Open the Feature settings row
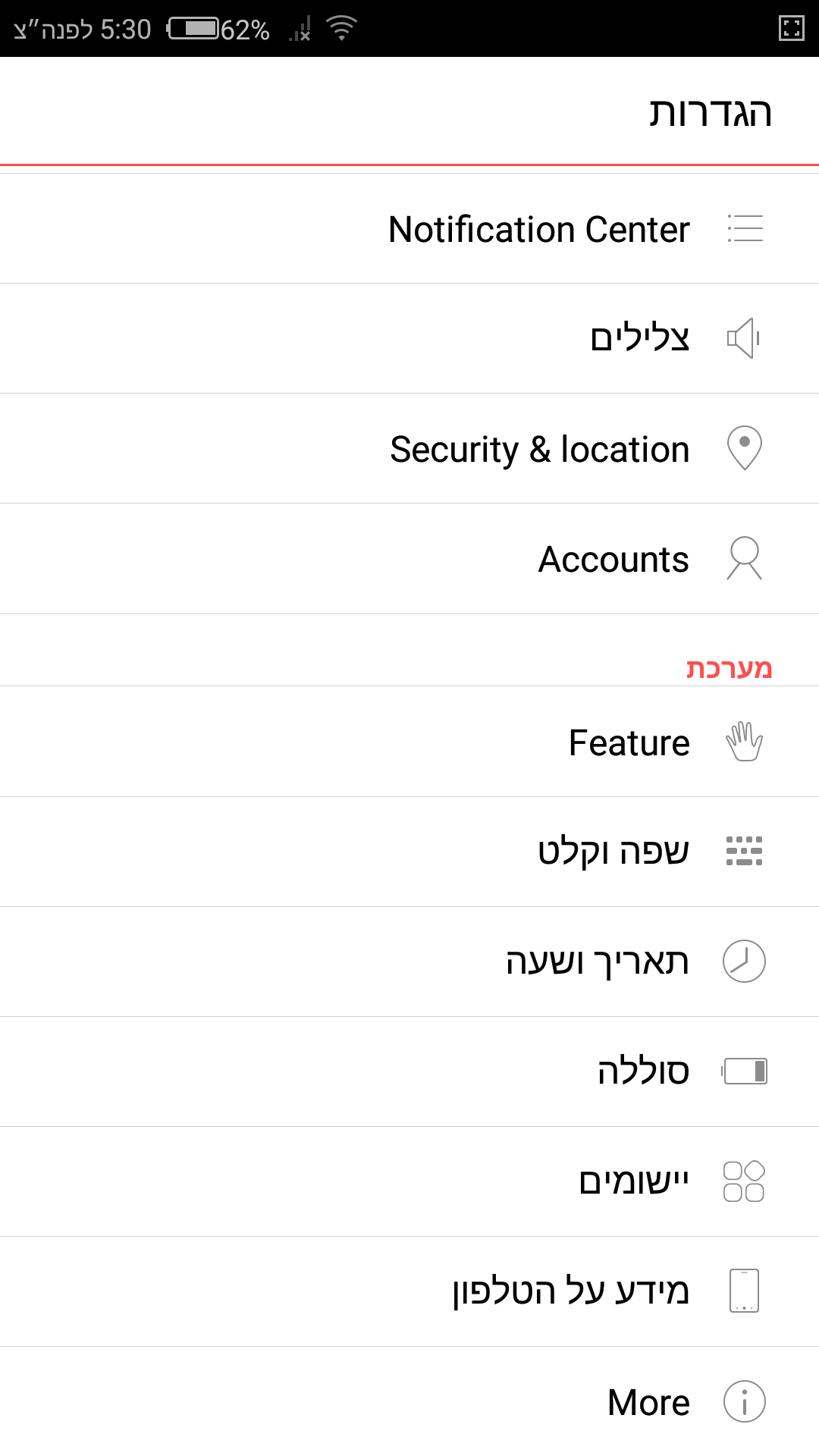Viewport: 819px width, 1456px height. 629,742
